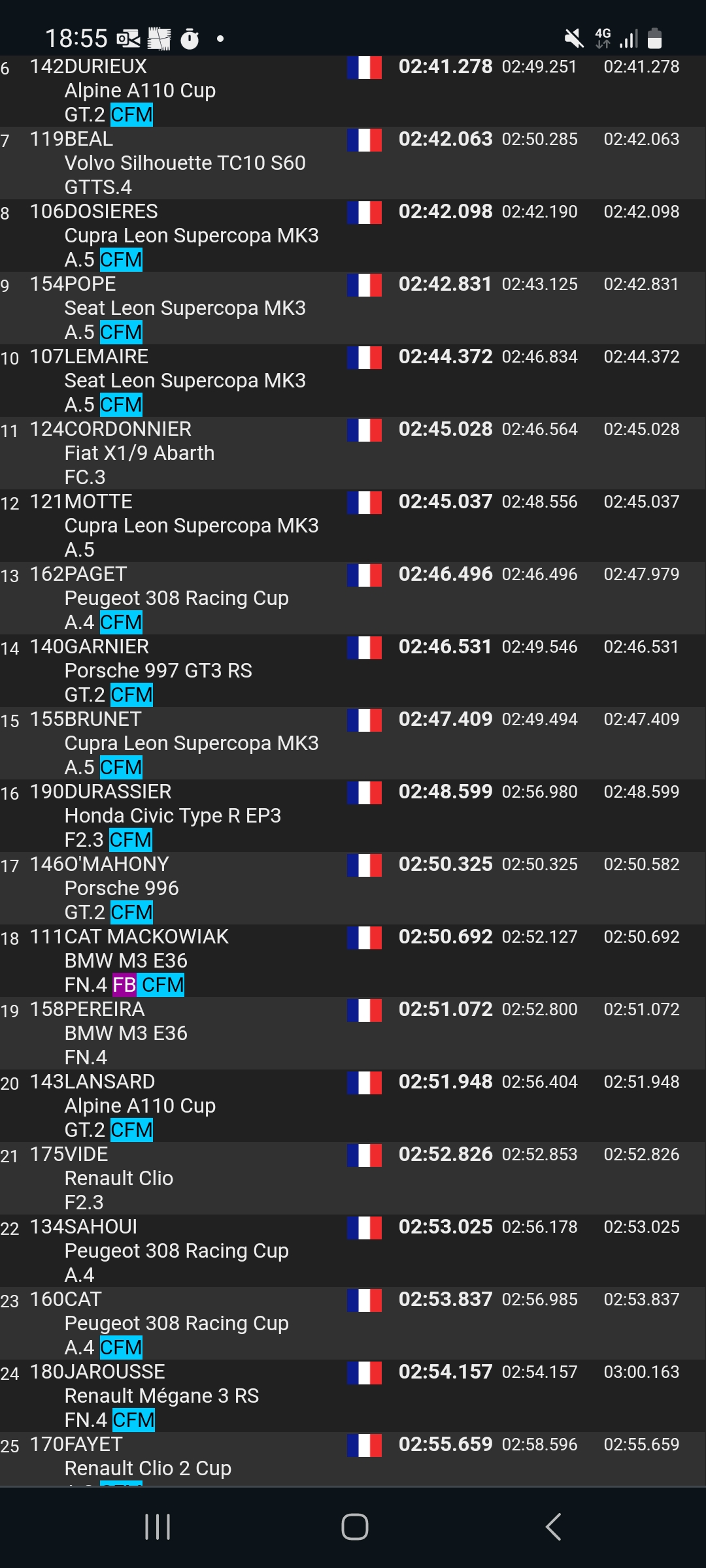Open the recent apps view
Screen dimensions: 706x1568
pos(158,1527)
